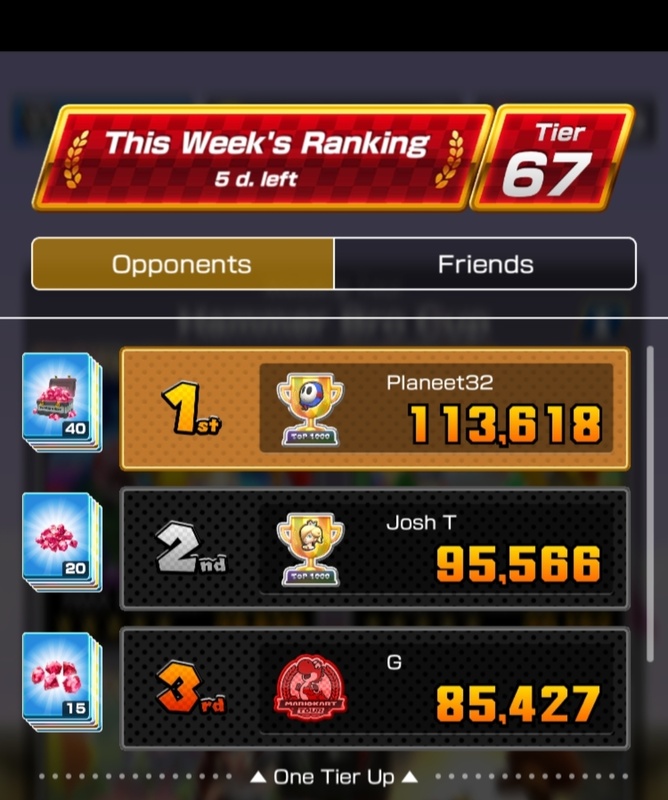
Task: Check the second place reward of 20 rubies
Action: click(62, 543)
